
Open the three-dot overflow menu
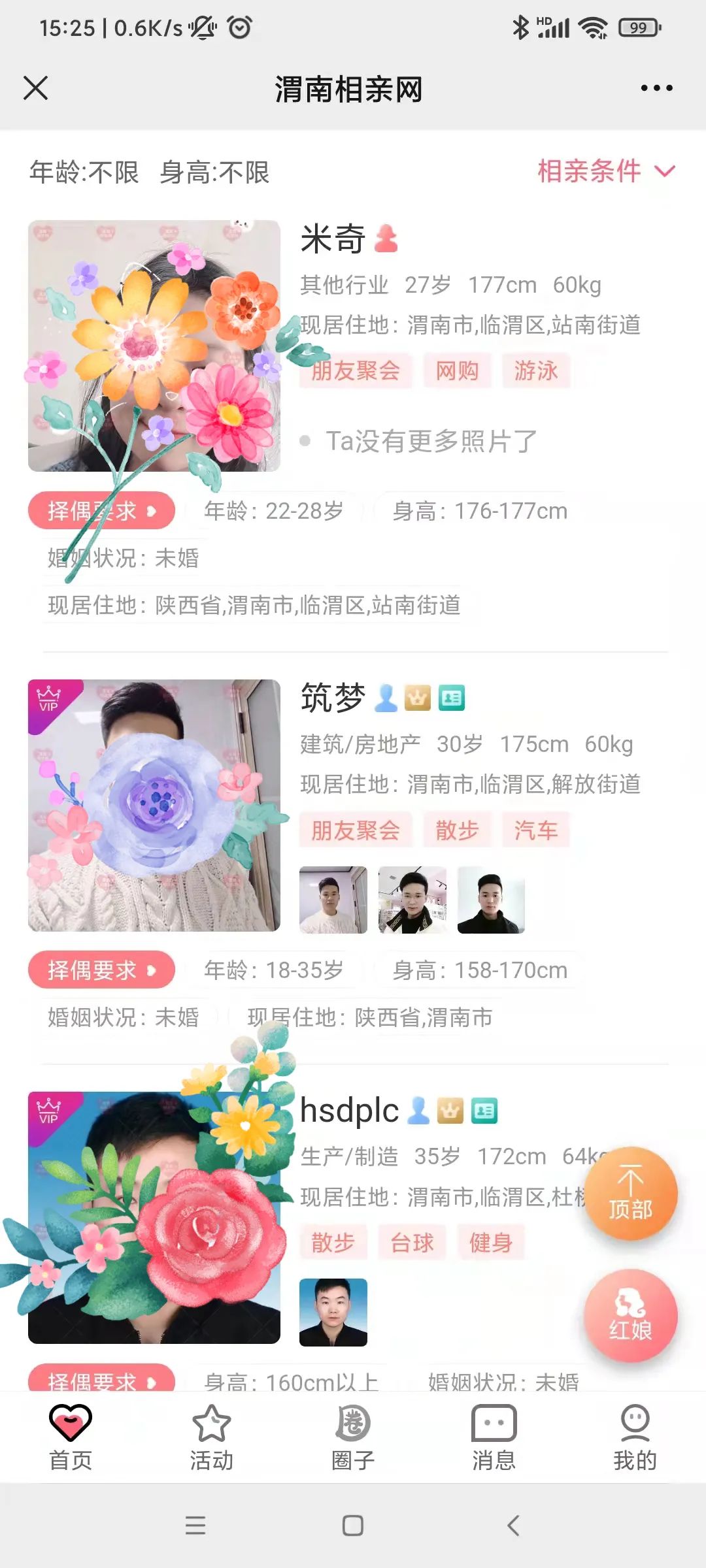click(x=656, y=88)
